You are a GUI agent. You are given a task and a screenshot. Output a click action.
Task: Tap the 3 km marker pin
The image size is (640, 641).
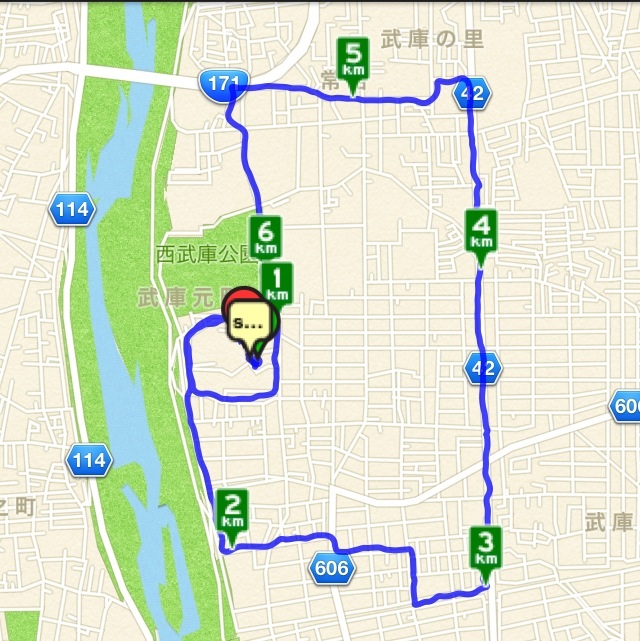coord(485,546)
